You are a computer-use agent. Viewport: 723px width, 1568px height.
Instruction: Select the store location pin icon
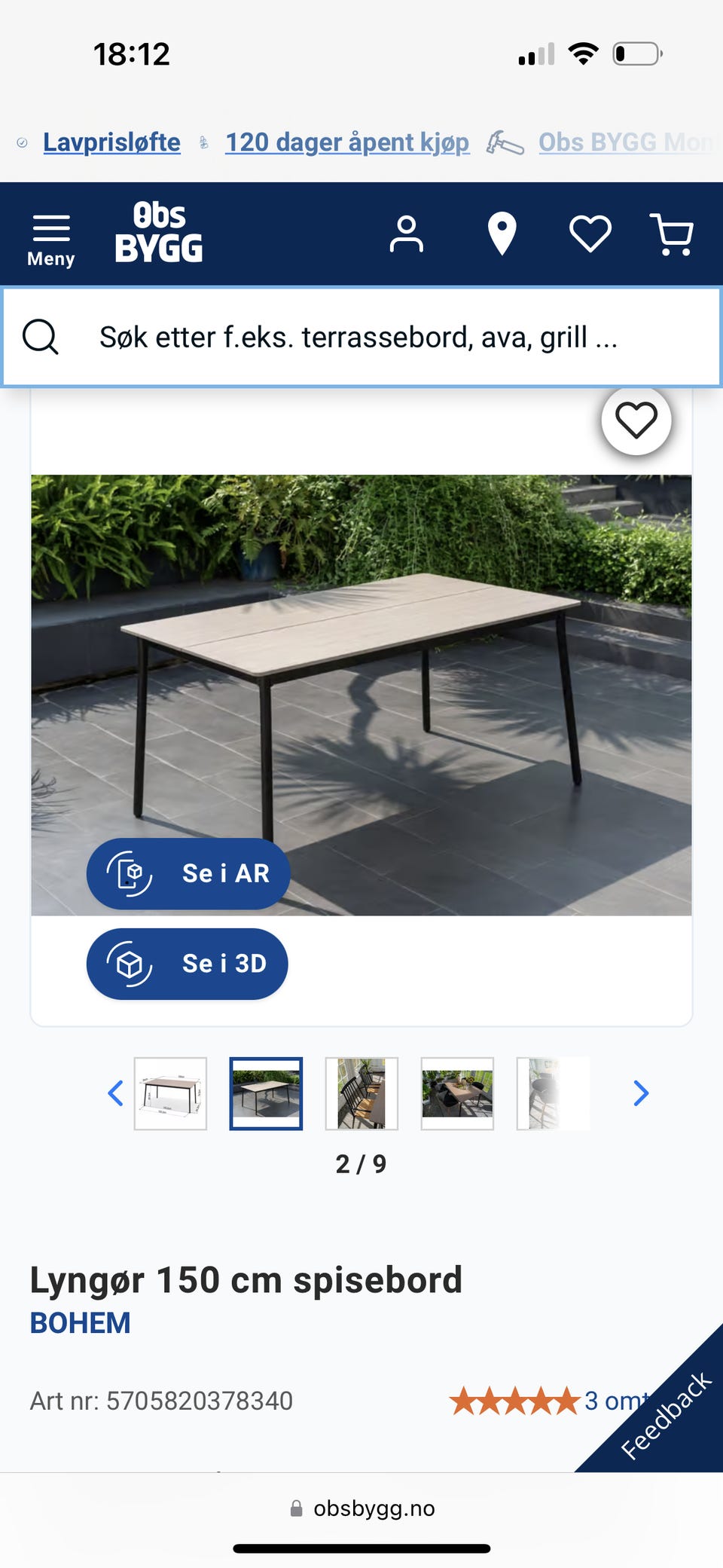point(501,234)
